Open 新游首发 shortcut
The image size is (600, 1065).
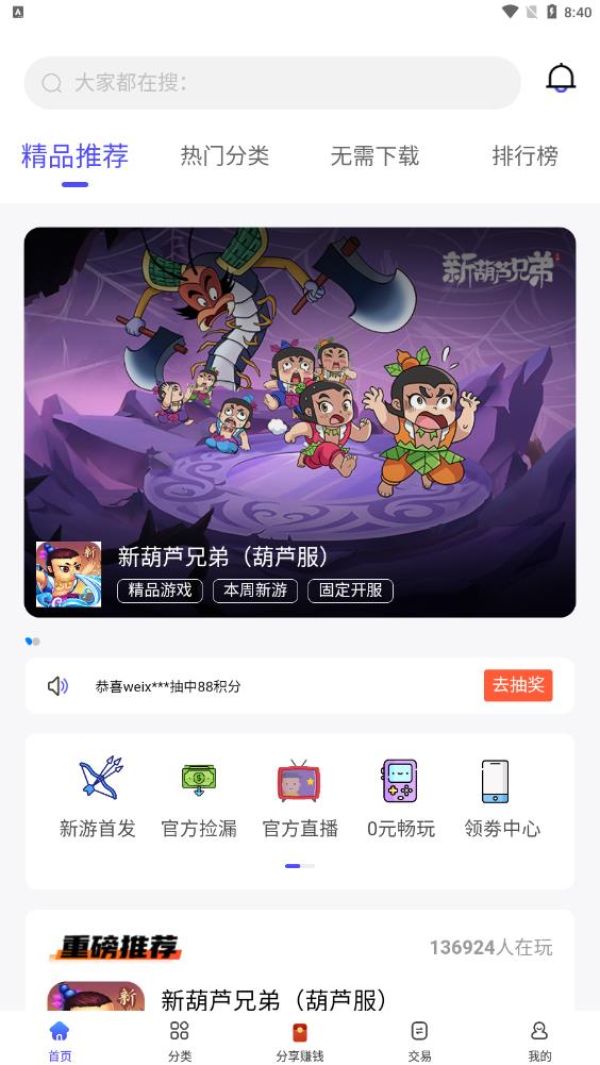tap(98, 798)
